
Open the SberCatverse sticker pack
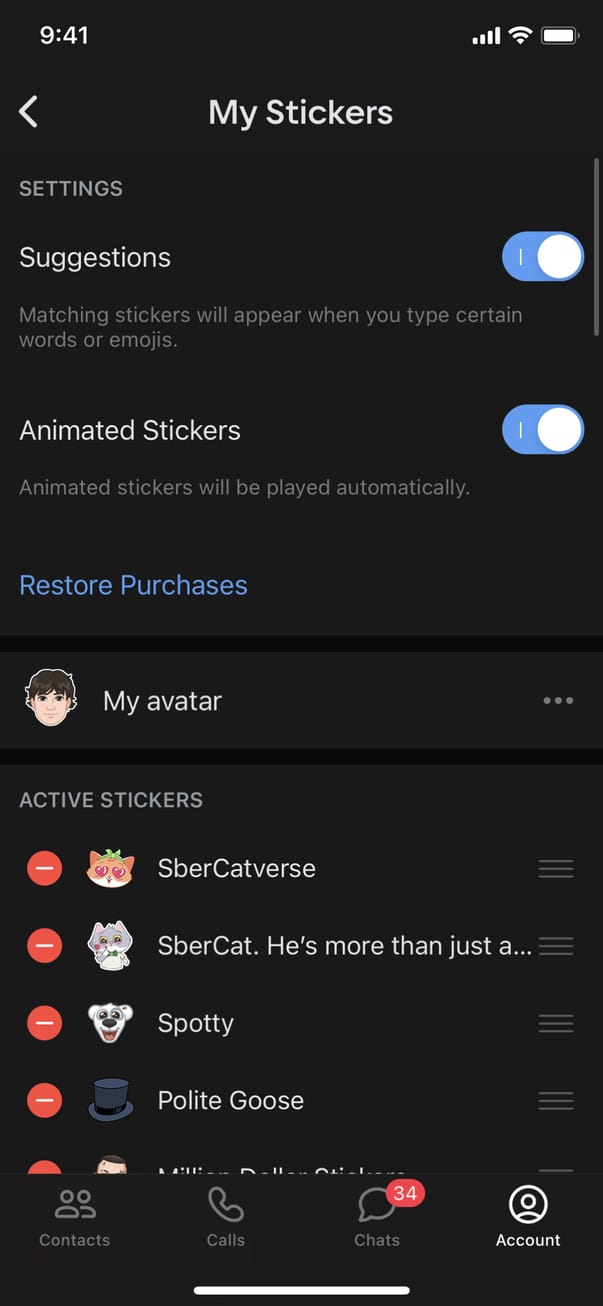coord(237,868)
